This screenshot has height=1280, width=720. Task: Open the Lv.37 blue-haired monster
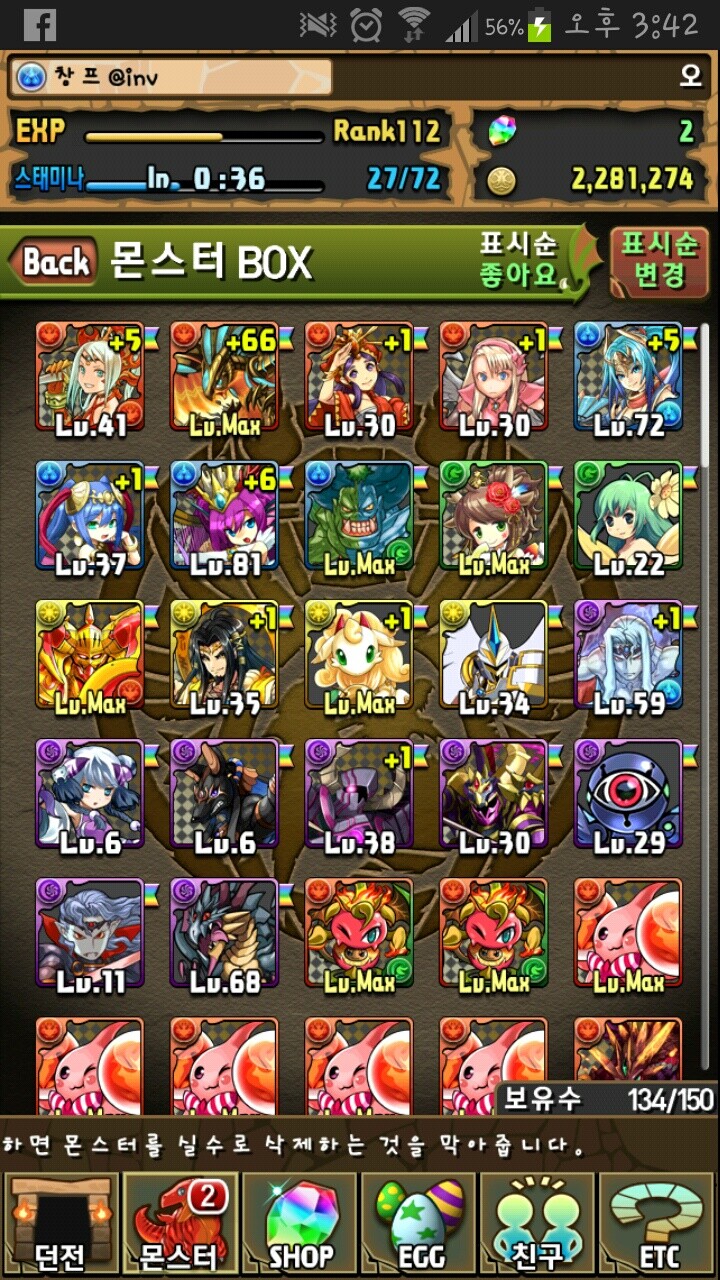[90, 517]
